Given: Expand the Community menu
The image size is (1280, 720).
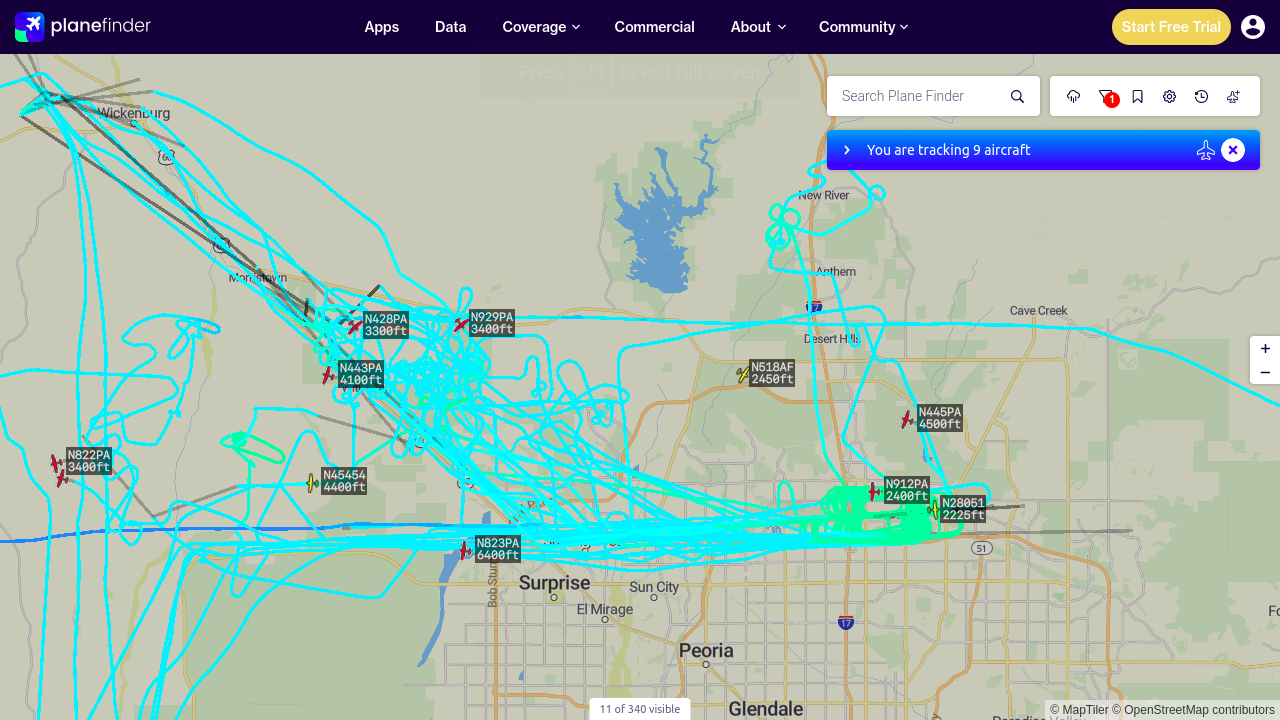Looking at the screenshot, I should (x=863, y=27).
